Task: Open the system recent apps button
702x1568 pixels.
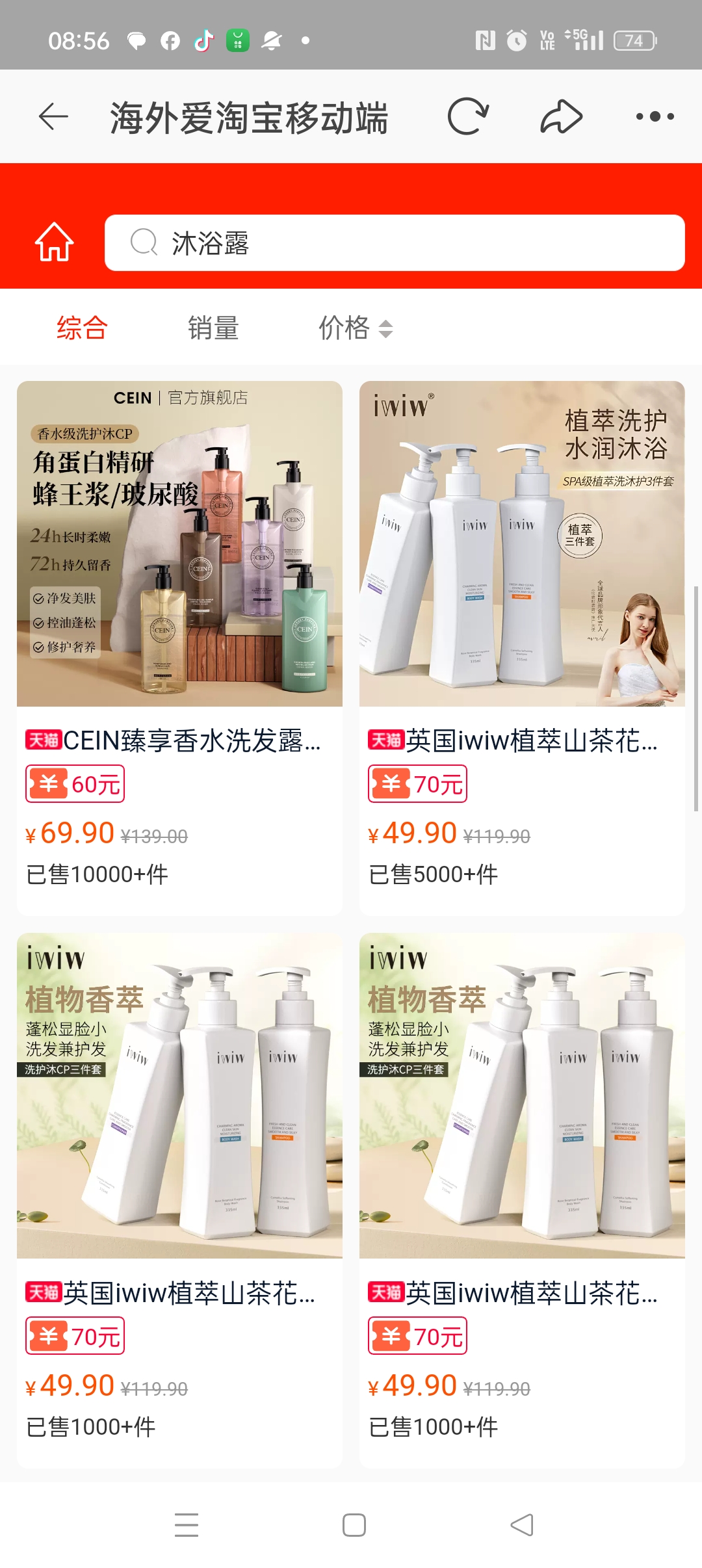Action: click(187, 1524)
